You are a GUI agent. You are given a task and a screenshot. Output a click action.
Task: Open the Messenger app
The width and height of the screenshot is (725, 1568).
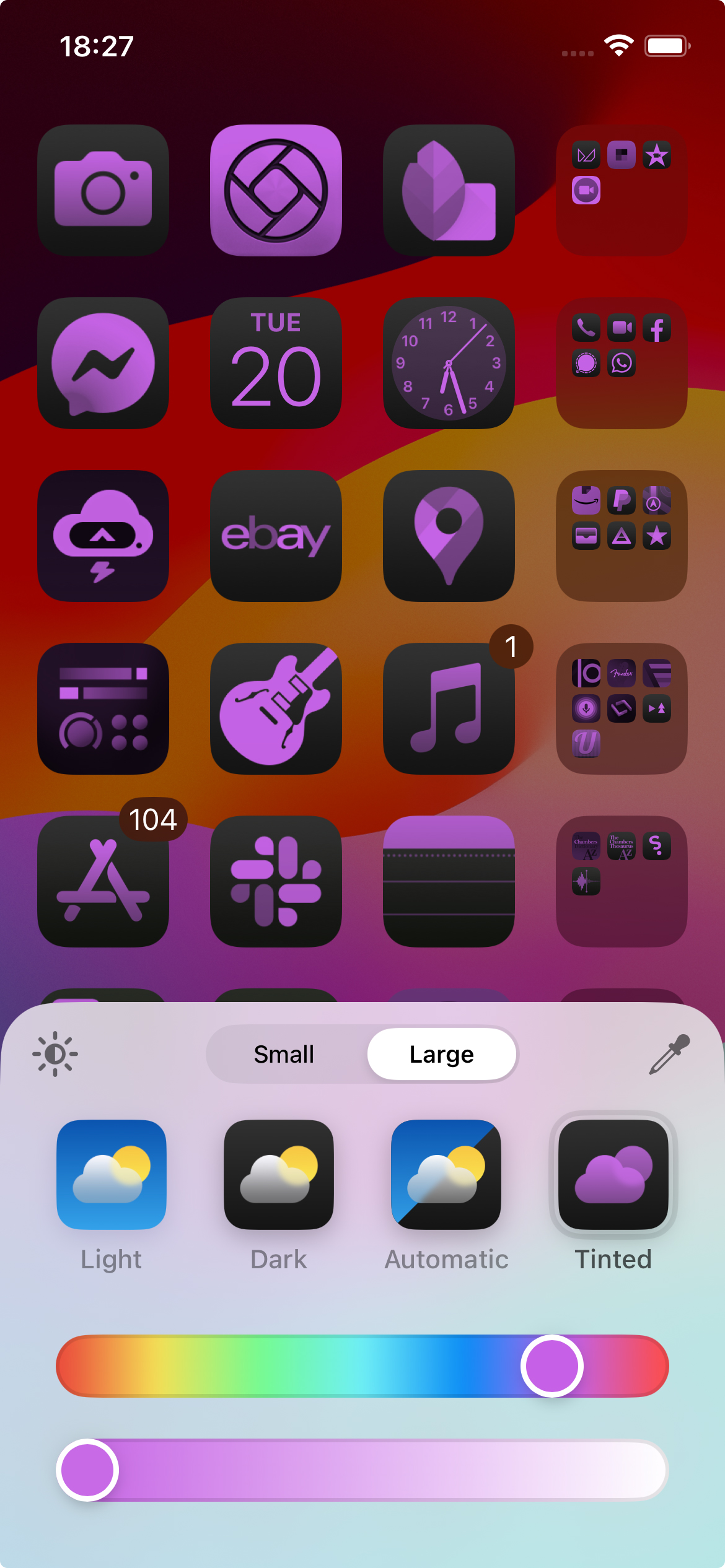[103, 363]
